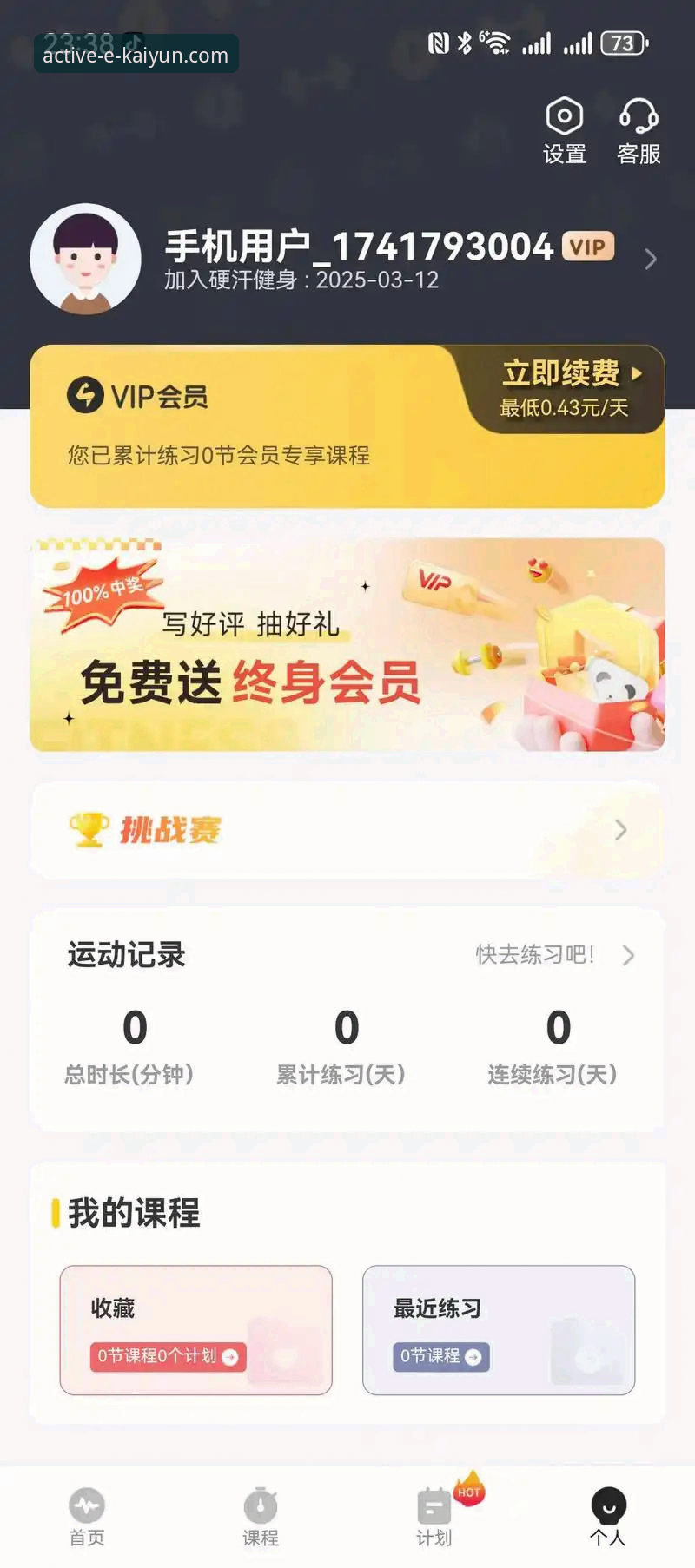This screenshot has height=1568, width=695.
Task: Open 挑战赛 challenge details with its arrow
Action: point(619,830)
